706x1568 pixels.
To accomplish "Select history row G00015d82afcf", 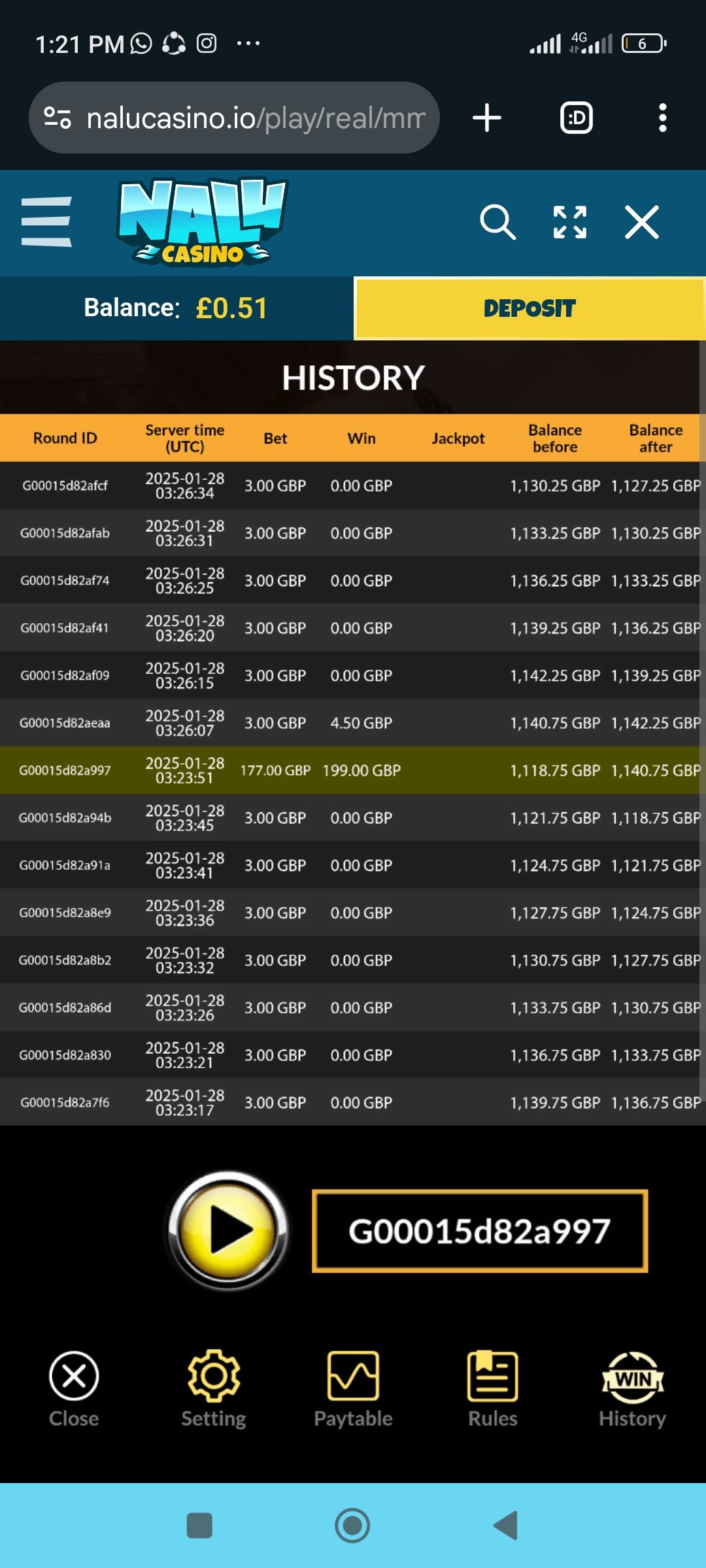I will (353, 485).
